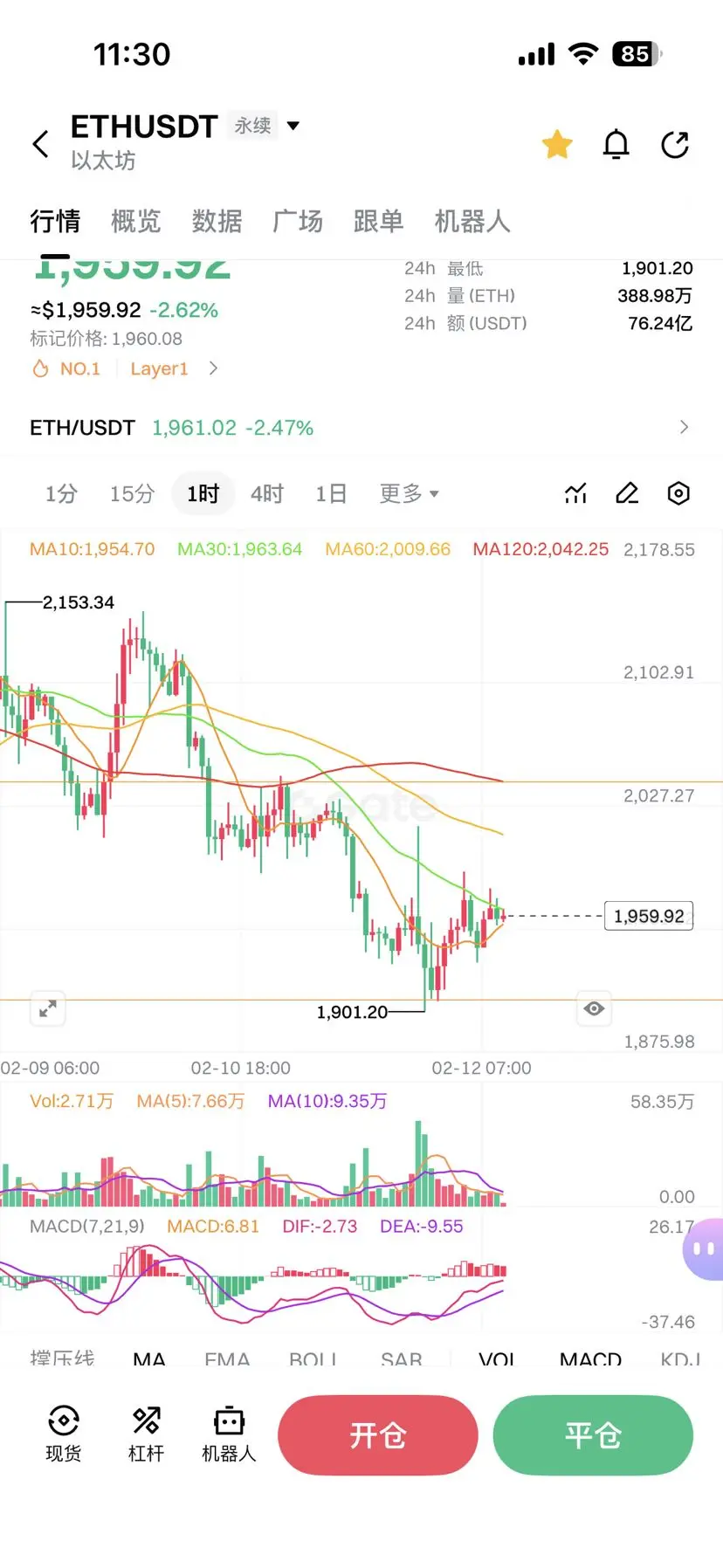Open the 机器人 trading bot icon at bottom
Image resolution: width=723 pixels, height=1568 pixels.
pos(228,1432)
